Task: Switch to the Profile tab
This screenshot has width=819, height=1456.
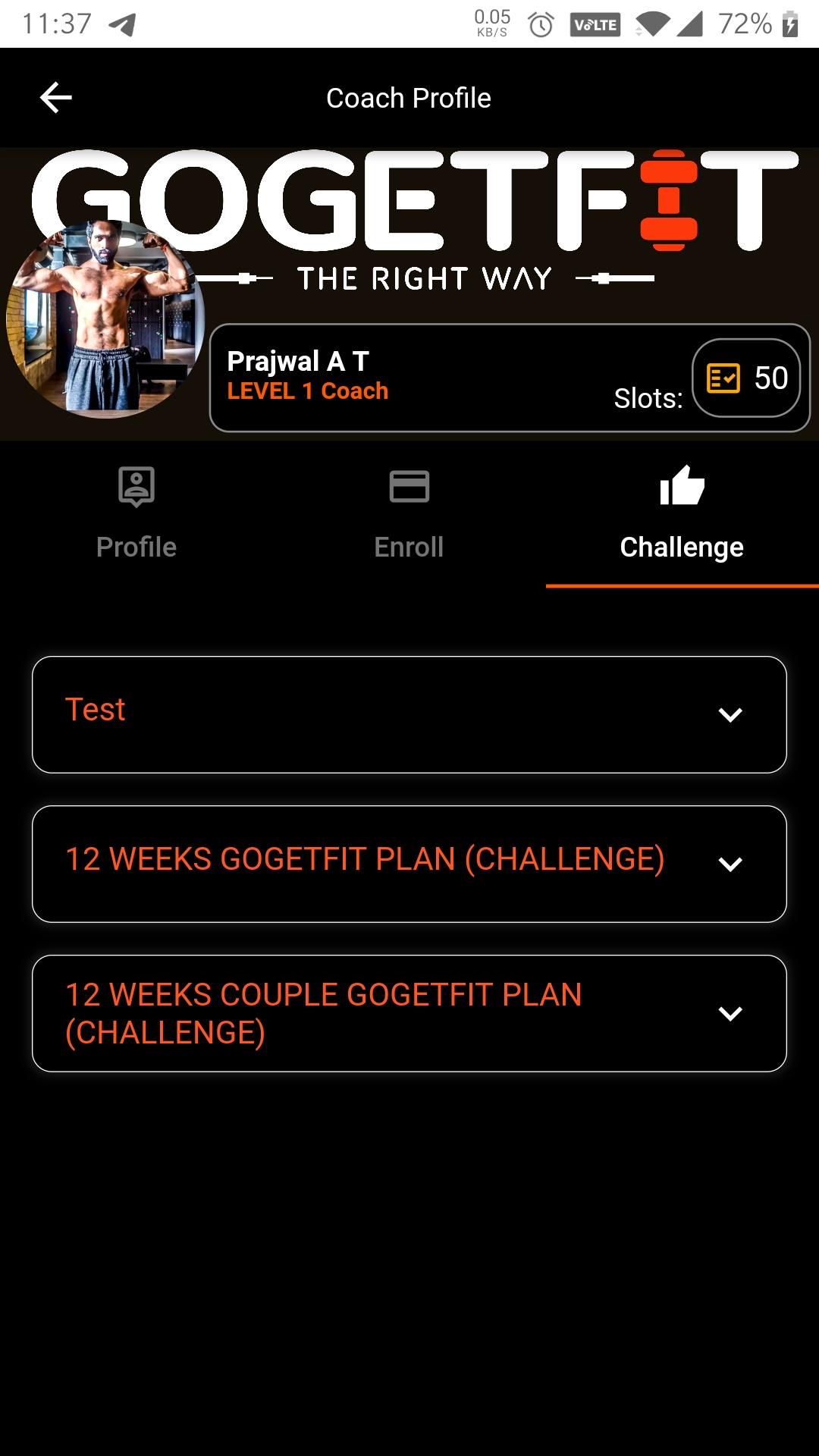Action: (x=136, y=514)
